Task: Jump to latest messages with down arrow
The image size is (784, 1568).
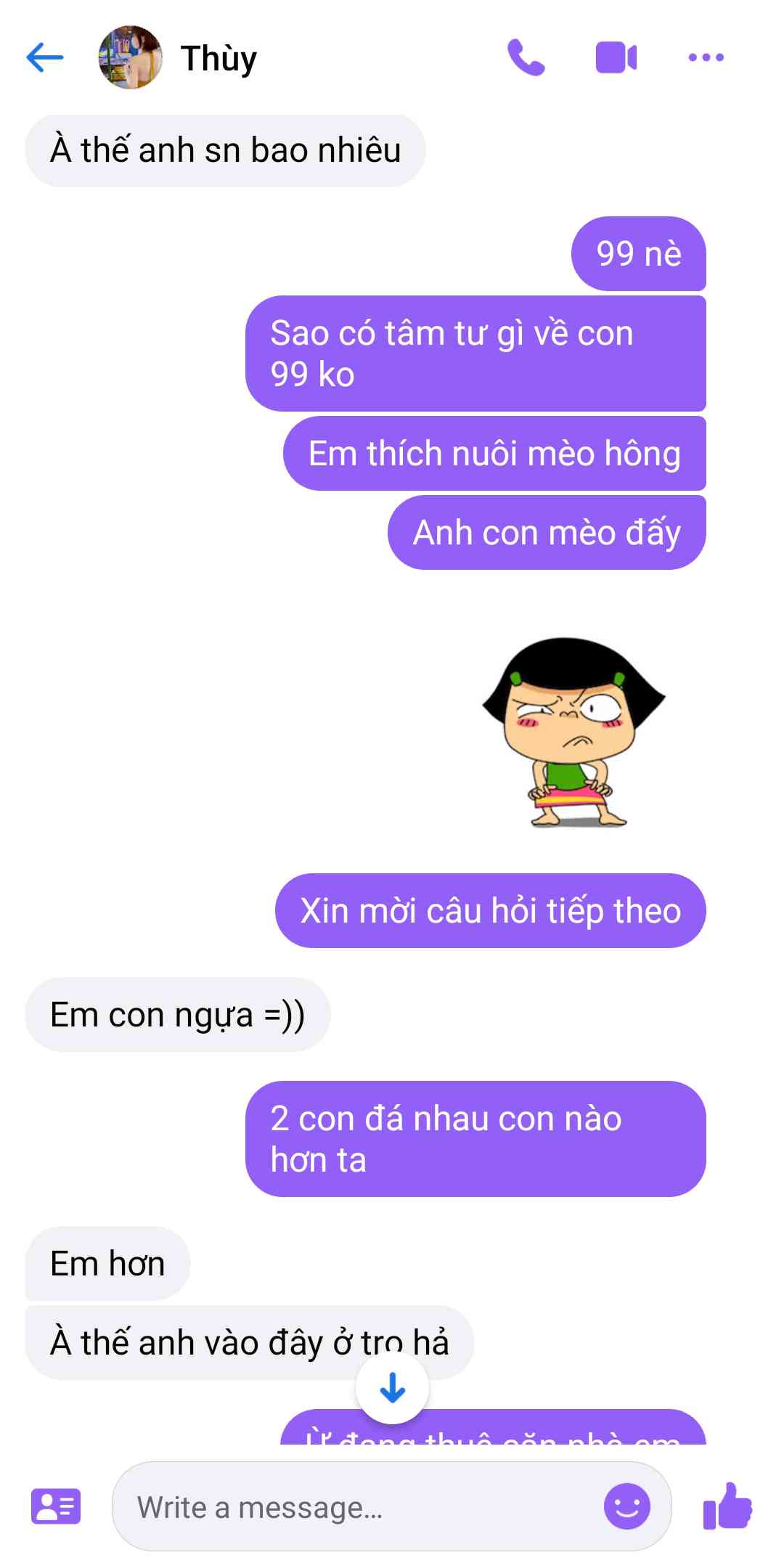Action: point(392,1387)
